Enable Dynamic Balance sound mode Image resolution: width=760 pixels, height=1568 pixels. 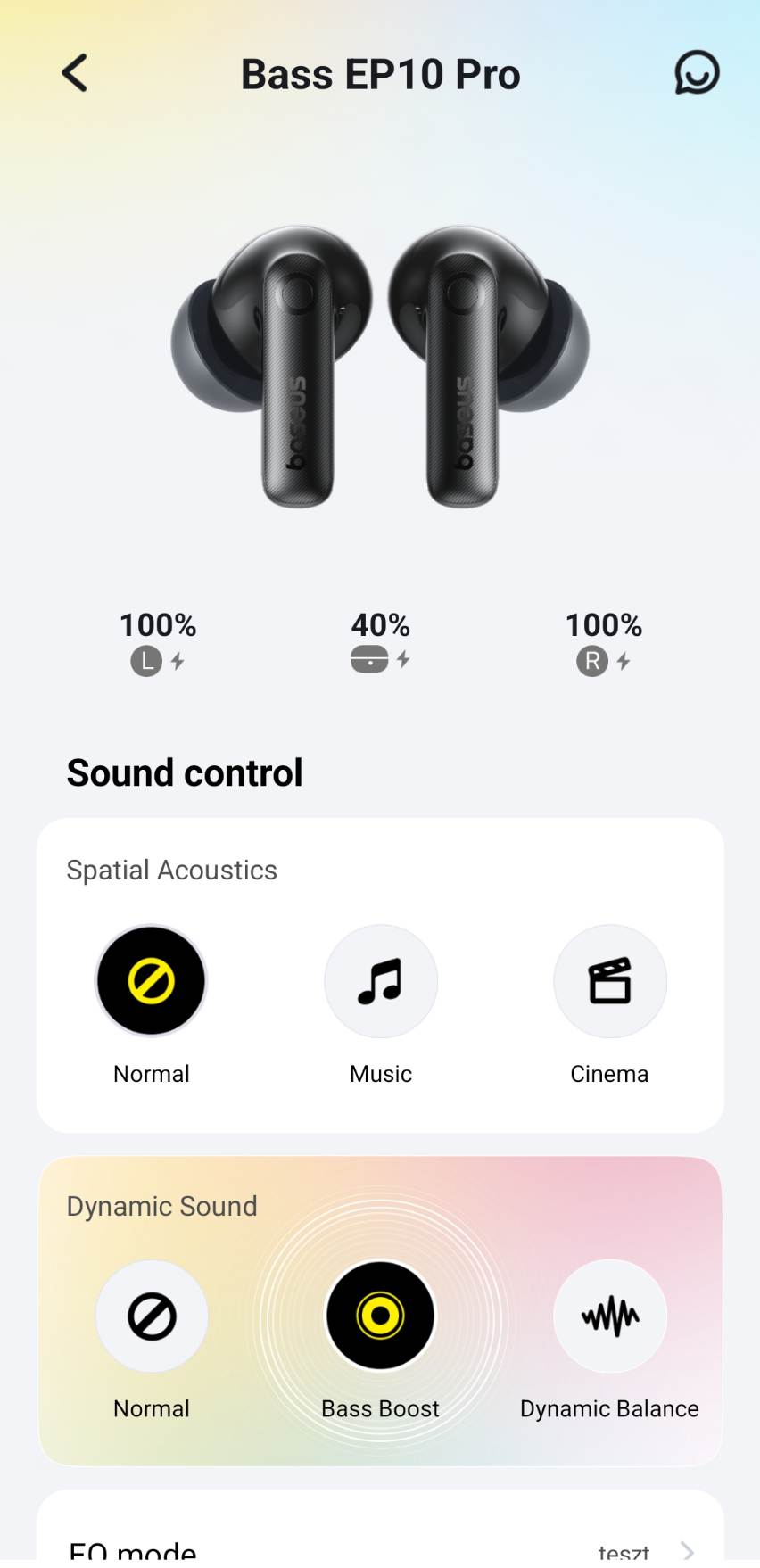pos(610,1316)
